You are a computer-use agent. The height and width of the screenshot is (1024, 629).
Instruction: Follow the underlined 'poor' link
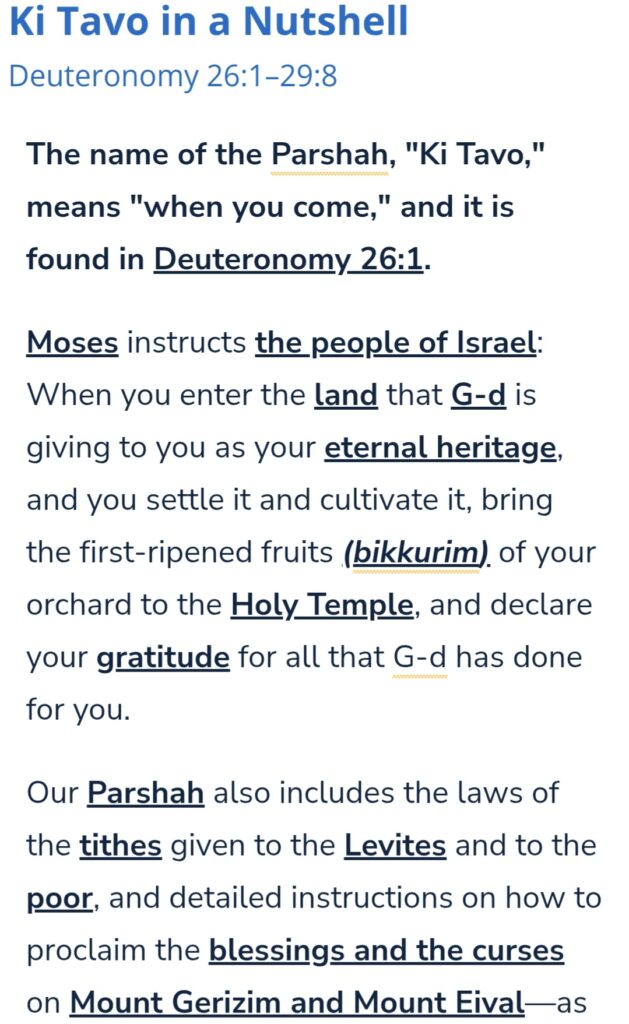coord(60,900)
